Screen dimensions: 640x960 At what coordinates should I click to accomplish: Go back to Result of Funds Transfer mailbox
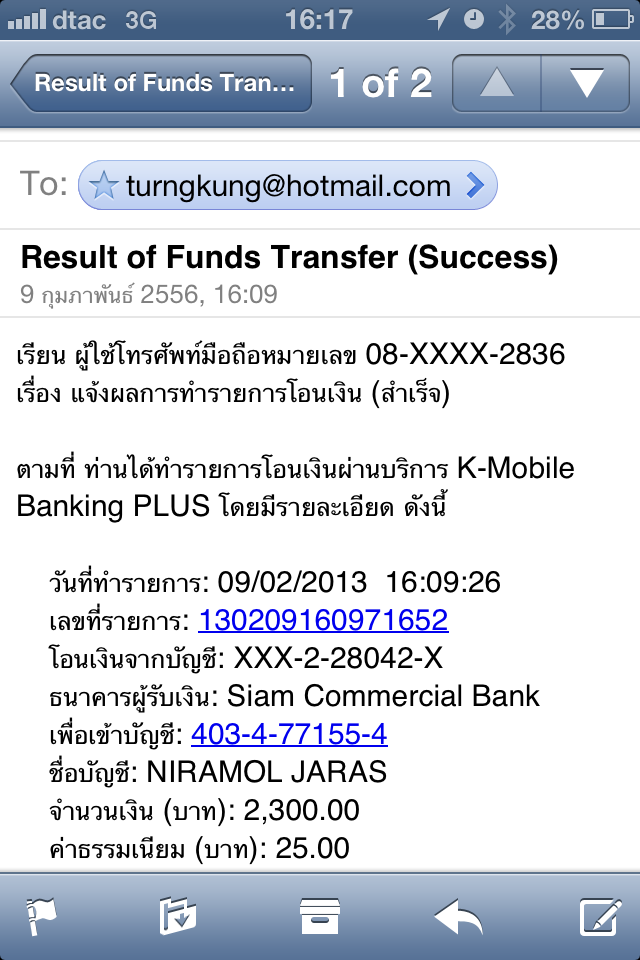(x=160, y=82)
